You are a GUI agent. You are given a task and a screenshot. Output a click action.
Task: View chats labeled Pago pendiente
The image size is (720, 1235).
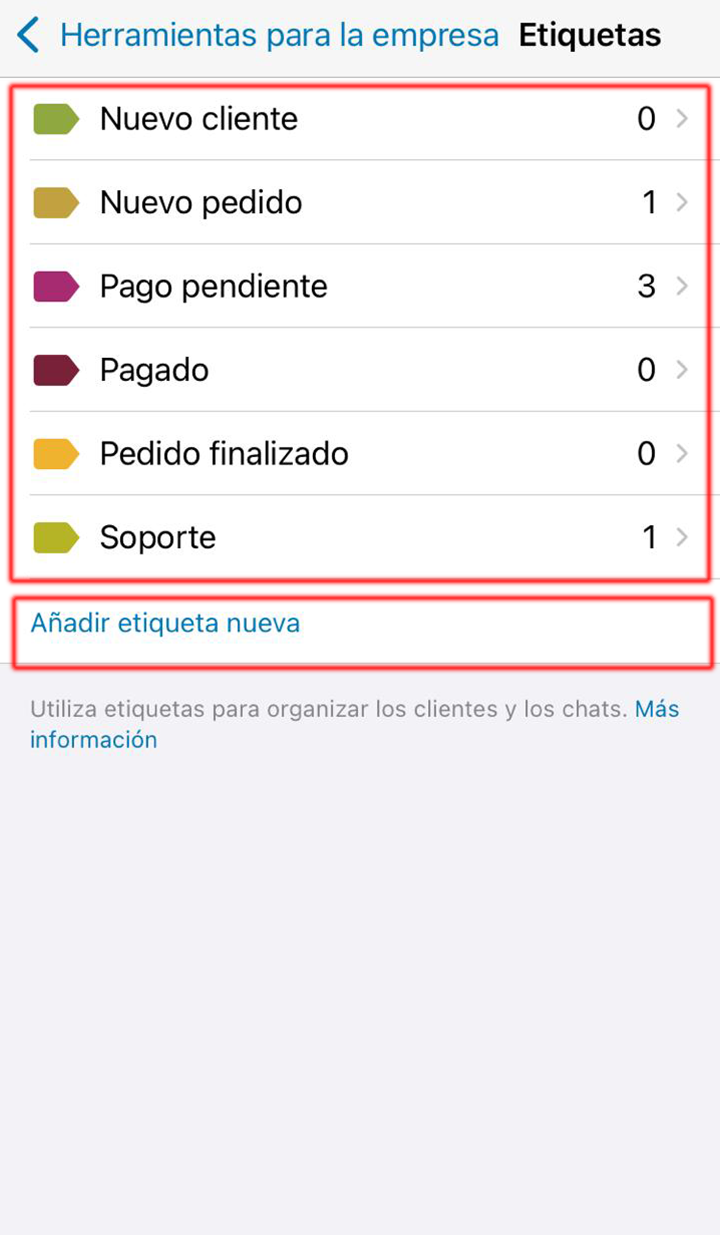(x=360, y=287)
